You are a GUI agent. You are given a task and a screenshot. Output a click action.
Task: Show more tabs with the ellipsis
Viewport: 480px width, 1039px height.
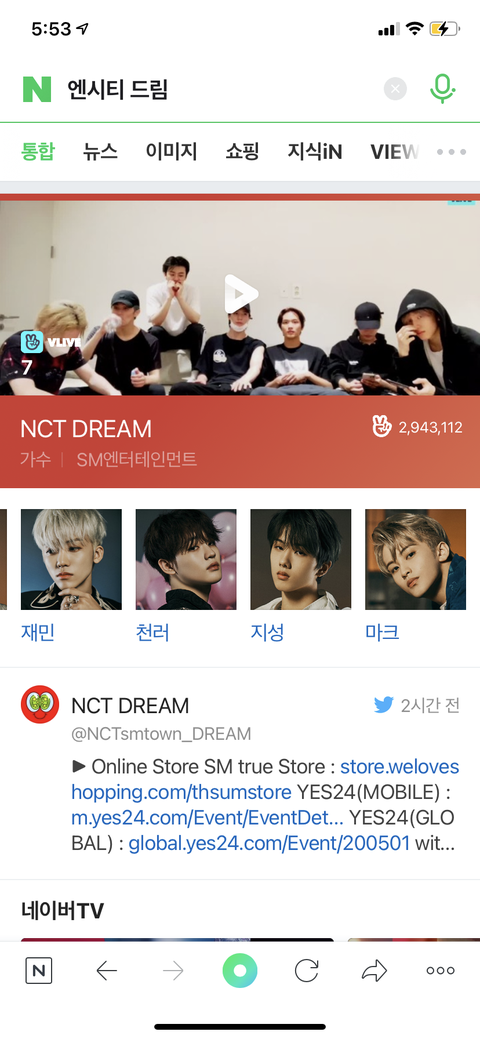point(451,152)
